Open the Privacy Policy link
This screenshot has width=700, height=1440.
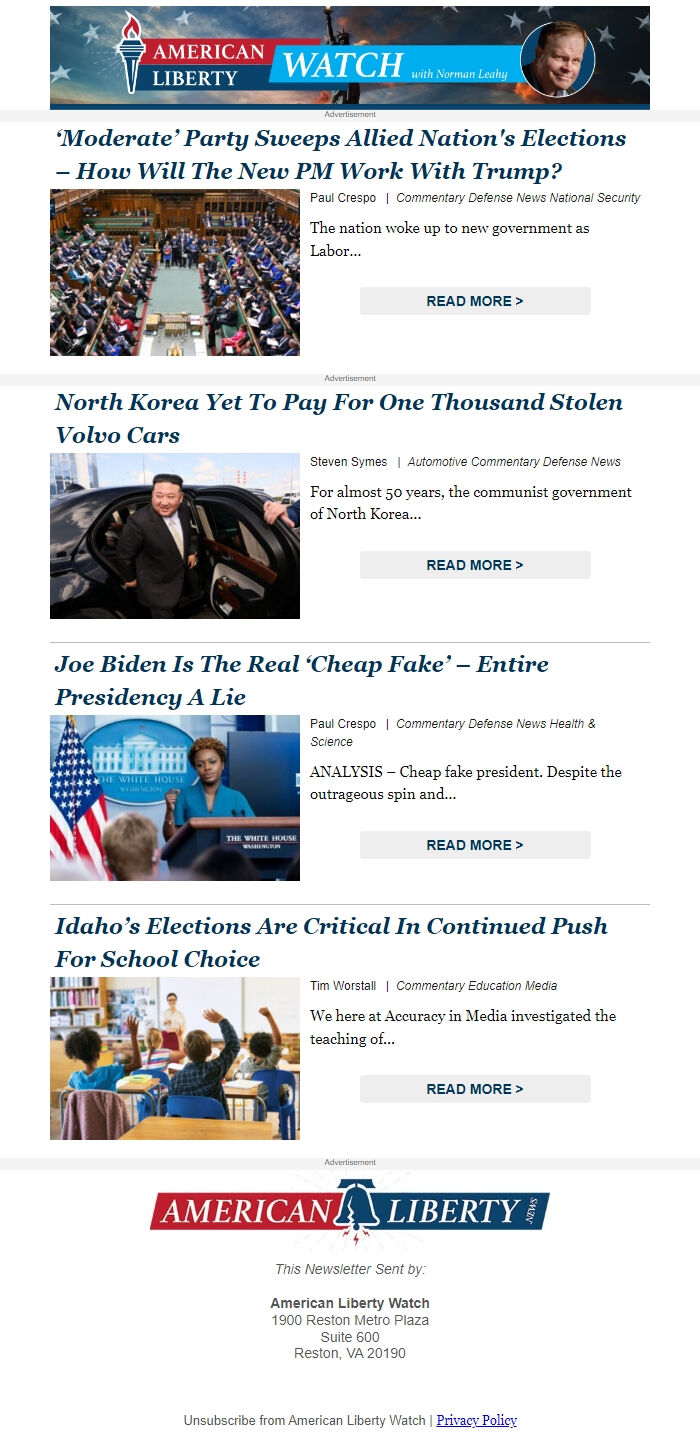pyautogui.click(x=476, y=1420)
